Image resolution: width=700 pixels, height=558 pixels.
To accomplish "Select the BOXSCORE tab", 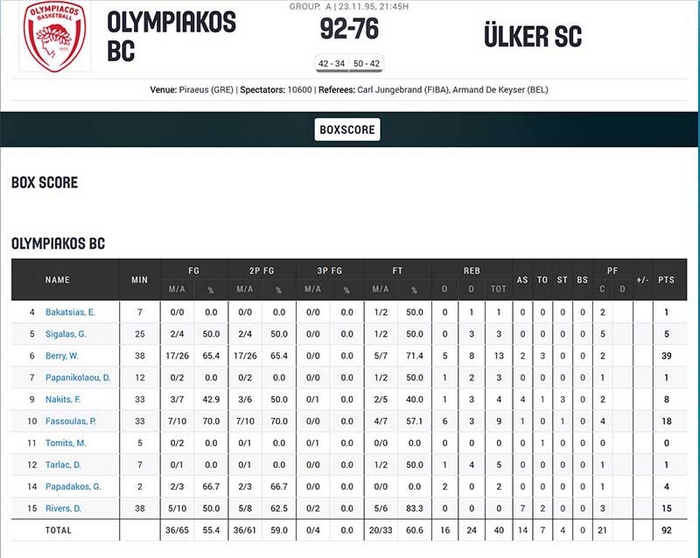I will [347, 130].
